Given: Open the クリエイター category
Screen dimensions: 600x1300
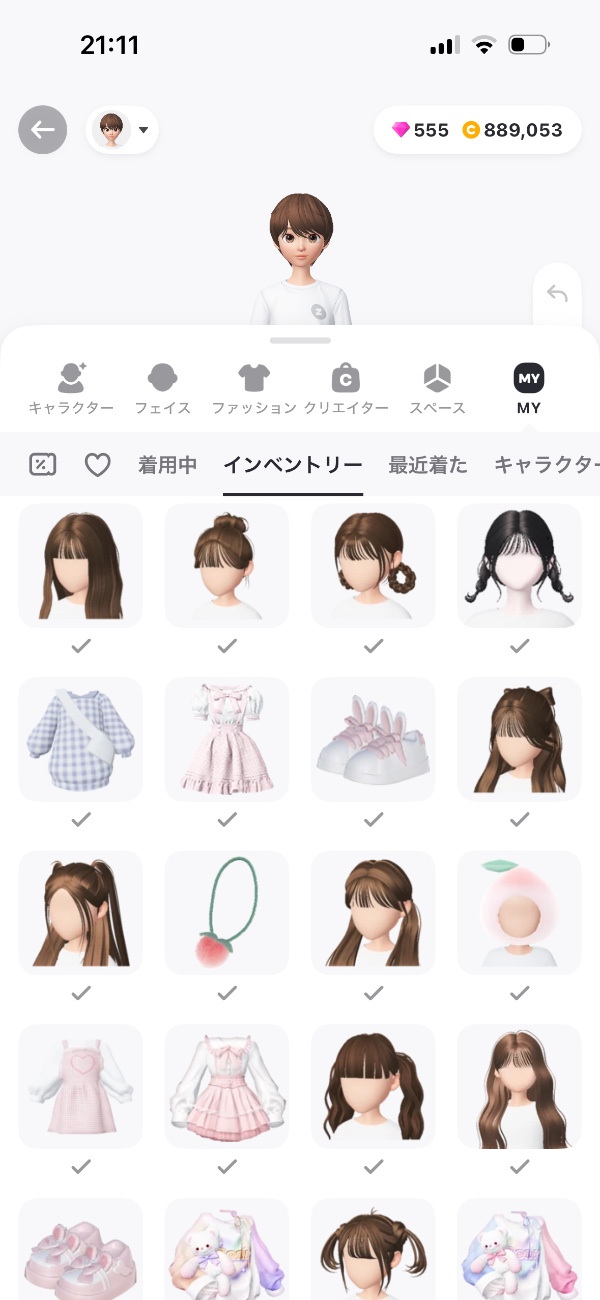Looking at the screenshot, I should (x=346, y=389).
